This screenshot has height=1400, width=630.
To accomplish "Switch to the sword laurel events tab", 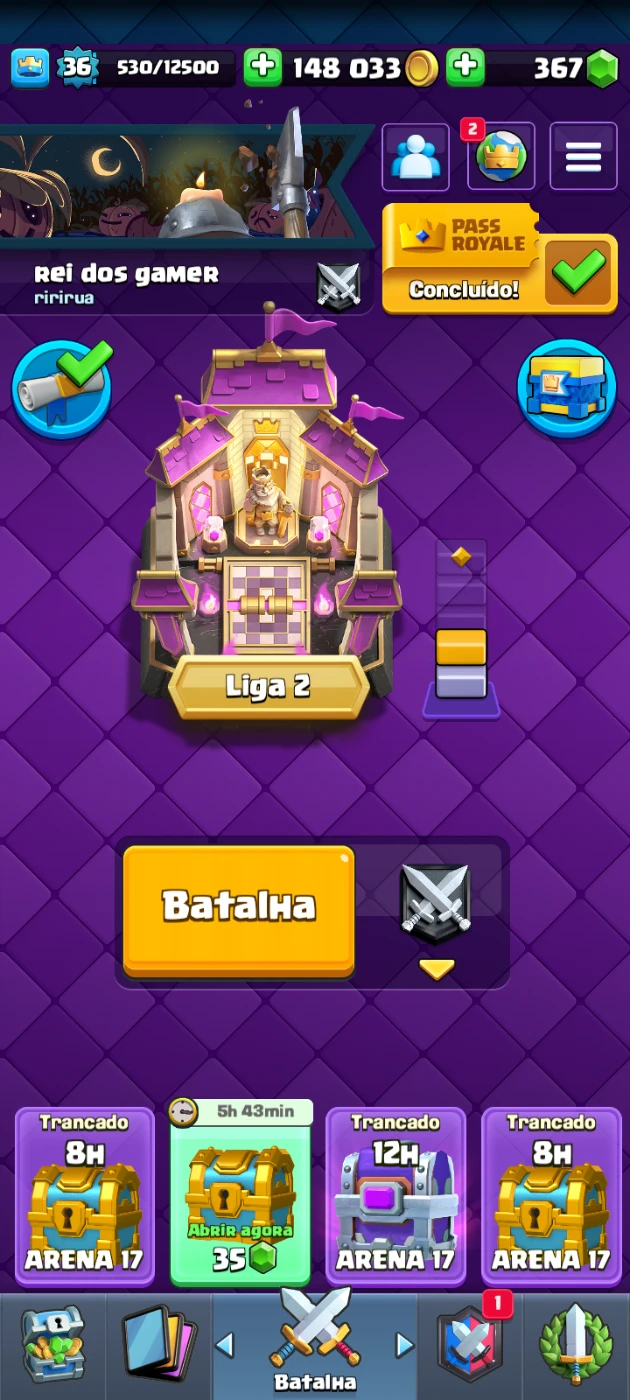I will click(x=576, y=1345).
